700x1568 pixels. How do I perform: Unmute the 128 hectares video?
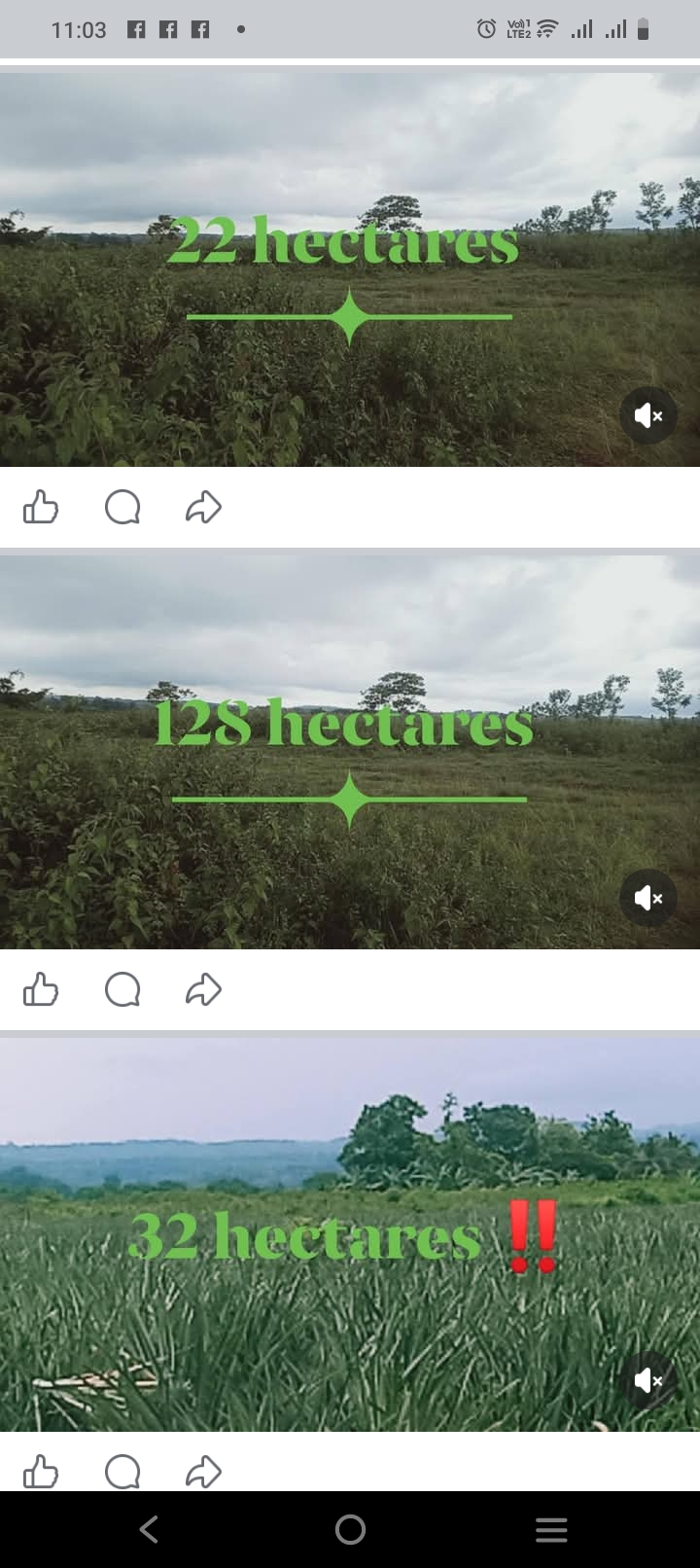click(648, 898)
